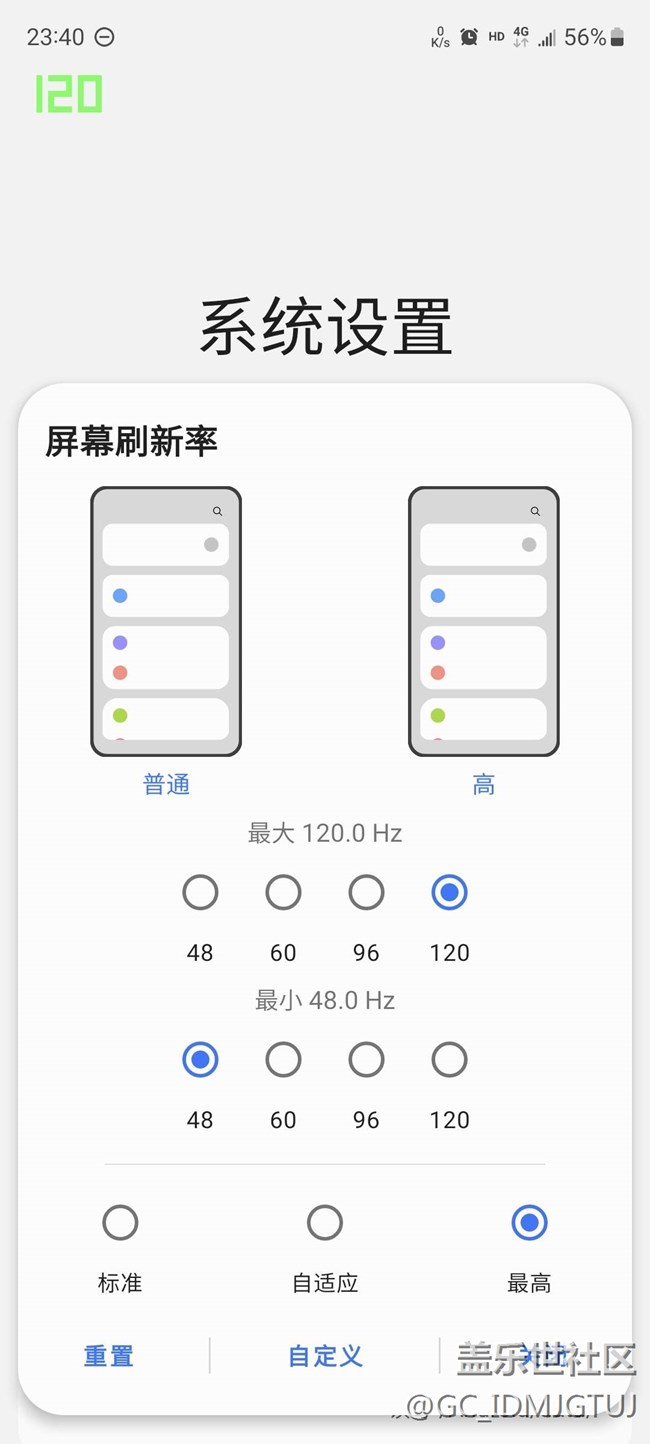
Task: Set minimum refresh rate to 60 Hz
Action: click(283, 1059)
